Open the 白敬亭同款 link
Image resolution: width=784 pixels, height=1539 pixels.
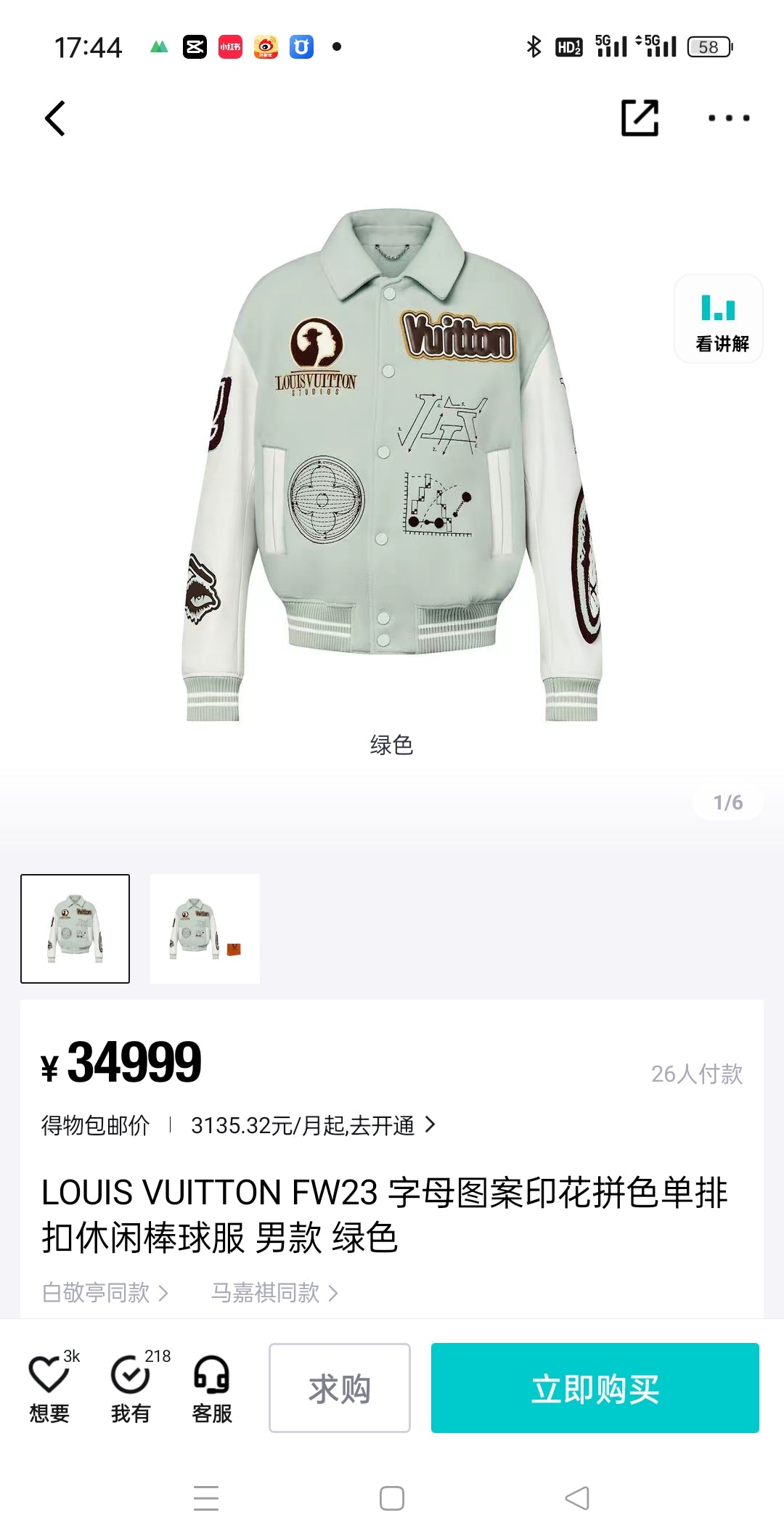tap(105, 1293)
